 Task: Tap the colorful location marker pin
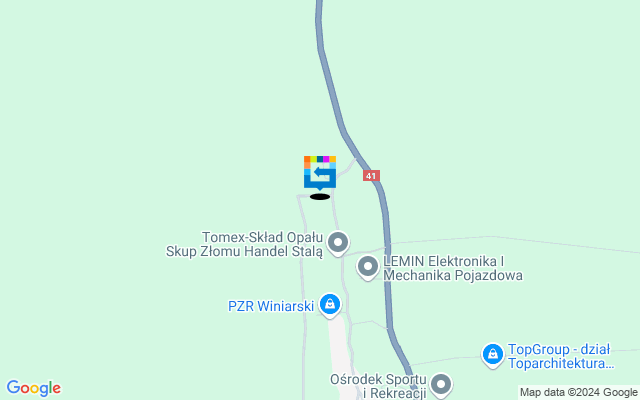pyautogui.click(x=319, y=172)
